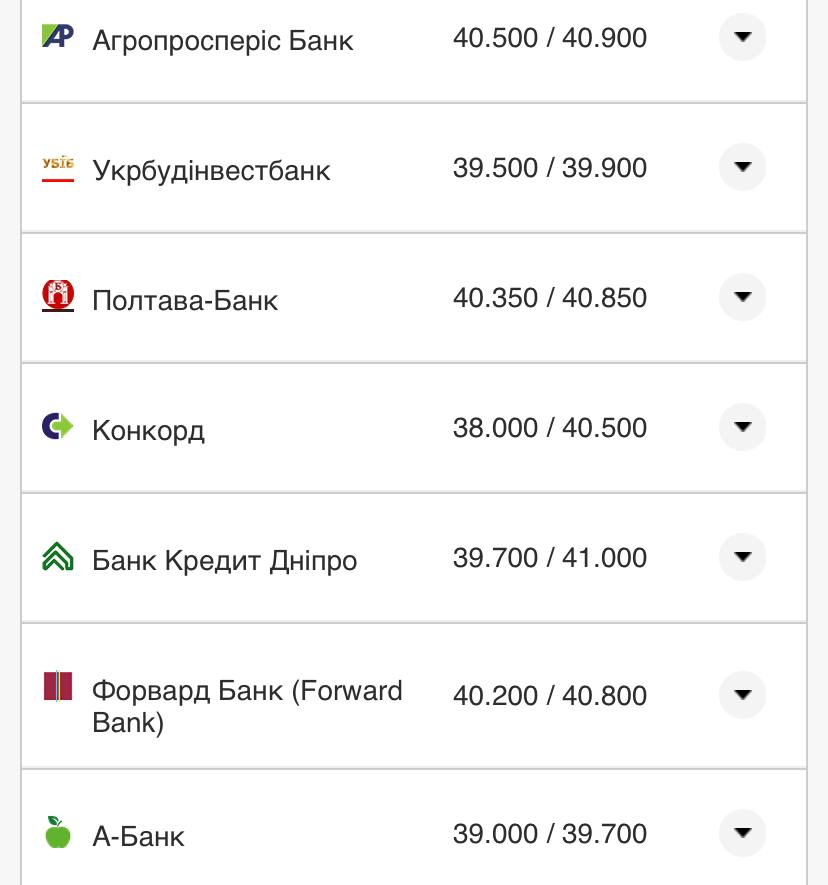Image resolution: width=828 pixels, height=885 pixels.
Task: Click the 38.000 / 40.500 Конкорд rate
Action: [548, 426]
